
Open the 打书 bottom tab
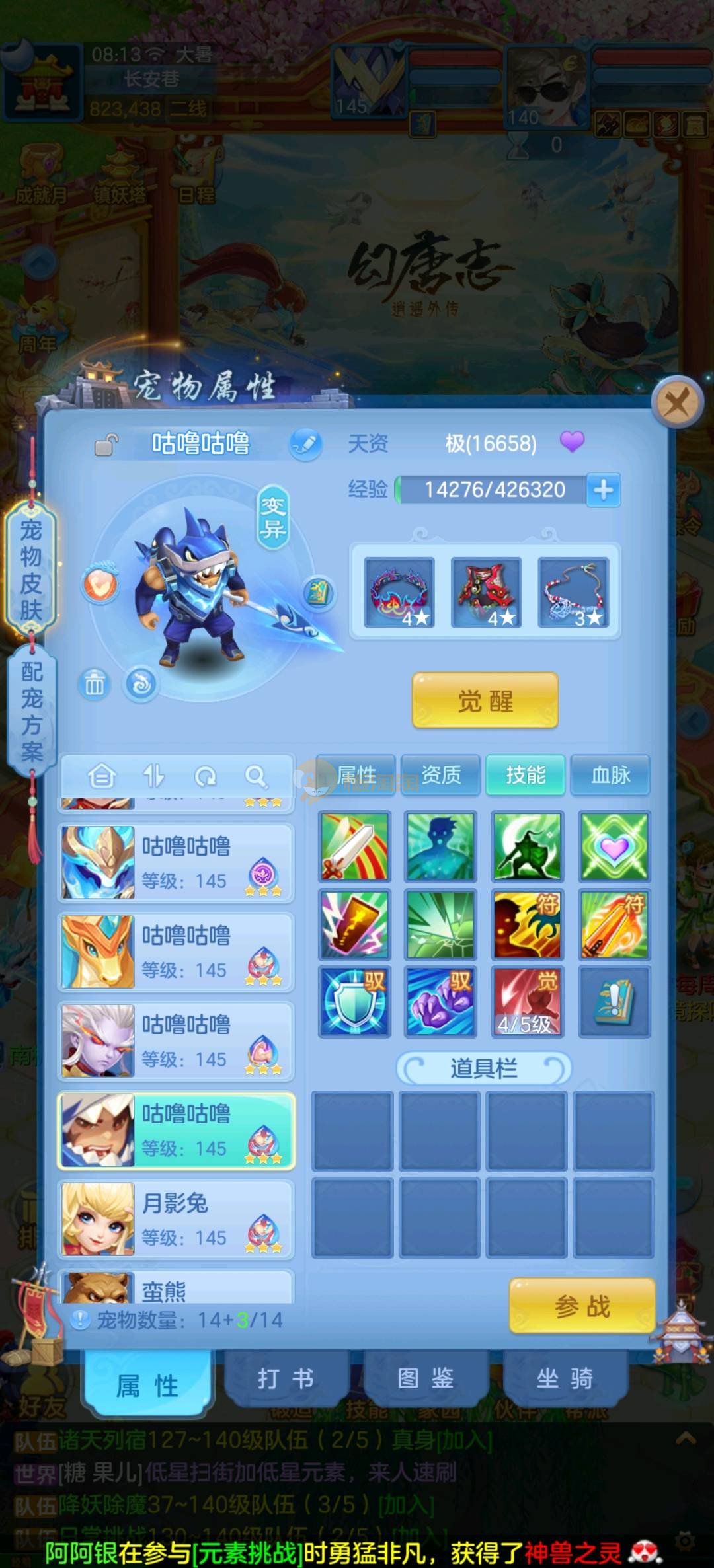286,1379
